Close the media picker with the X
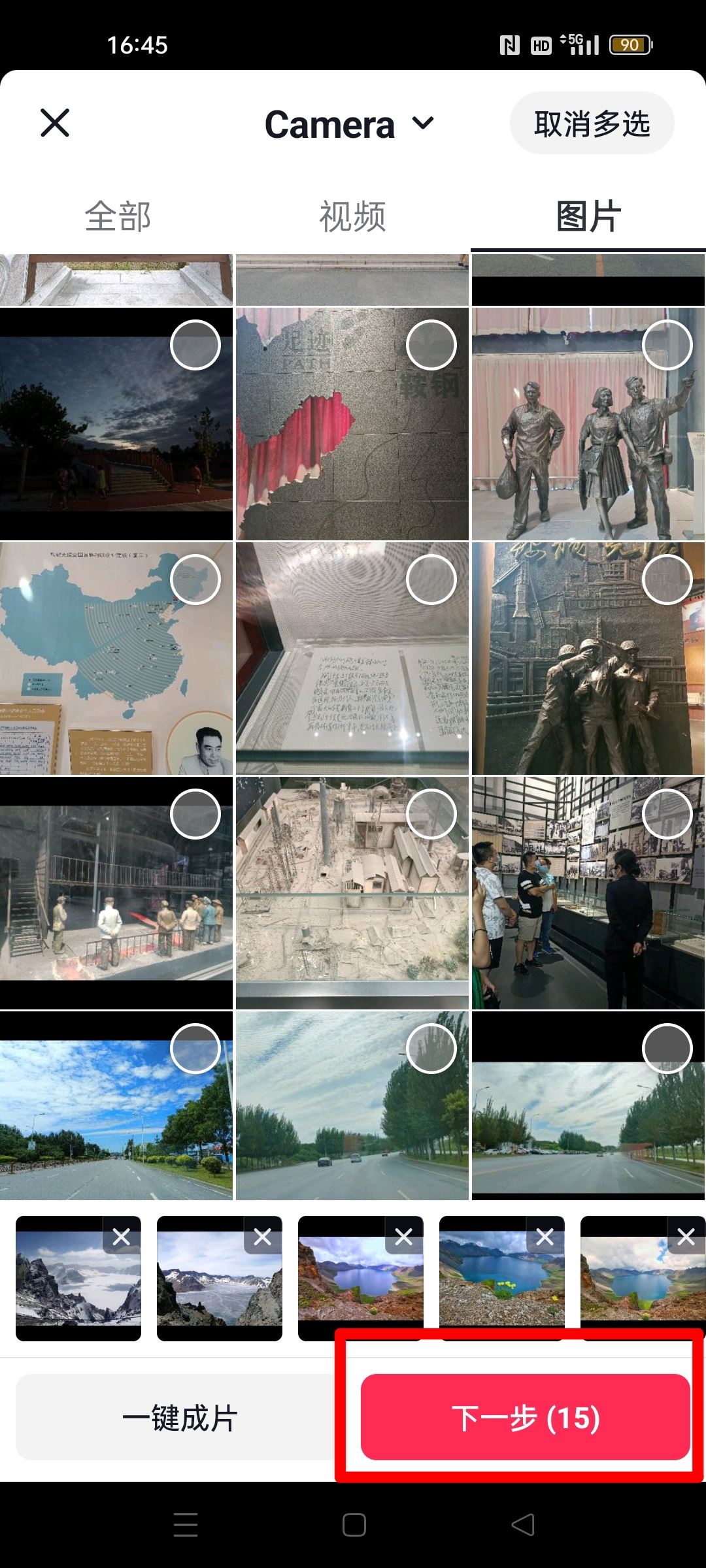Image resolution: width=706 pixels, height=1568 pixels. coord(55,123)
